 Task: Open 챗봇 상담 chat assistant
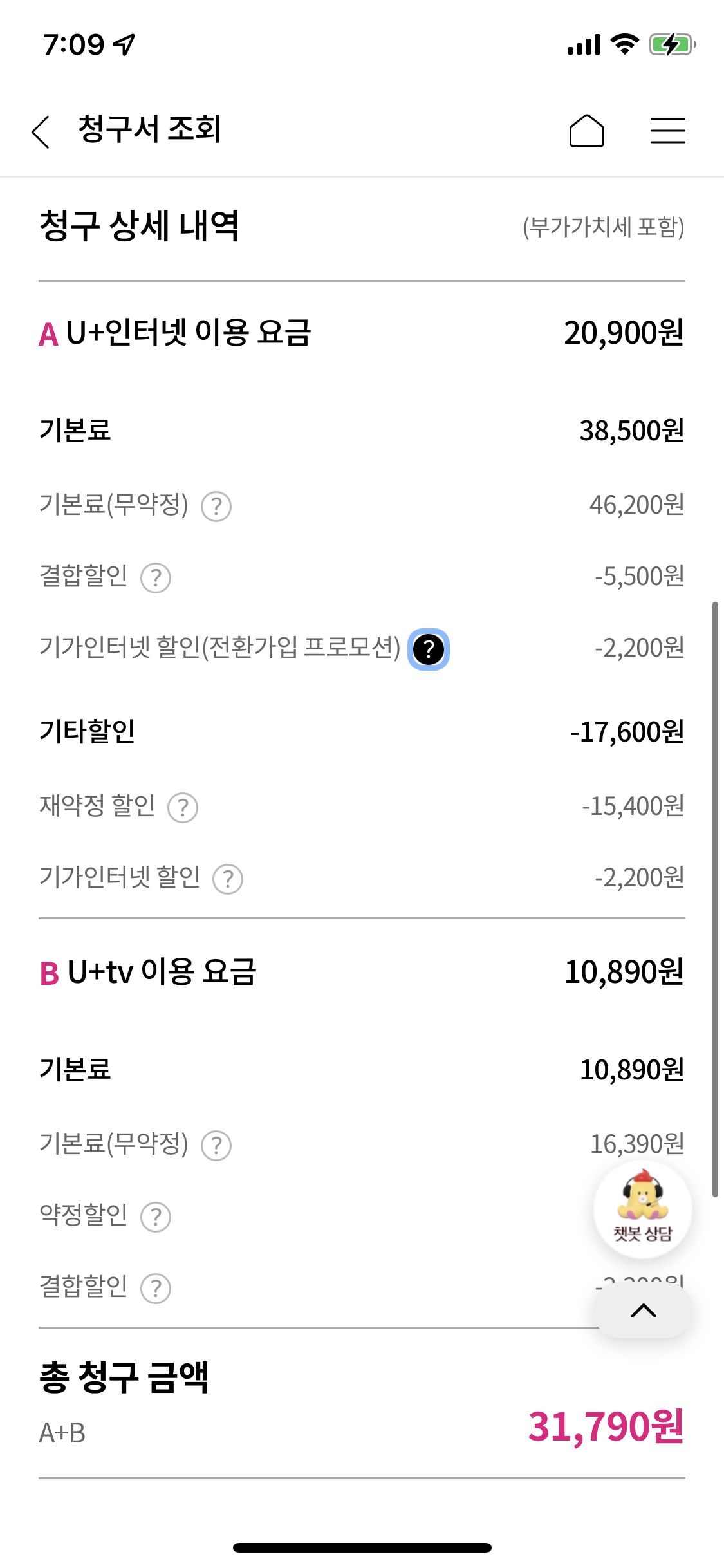point(642,1209)
